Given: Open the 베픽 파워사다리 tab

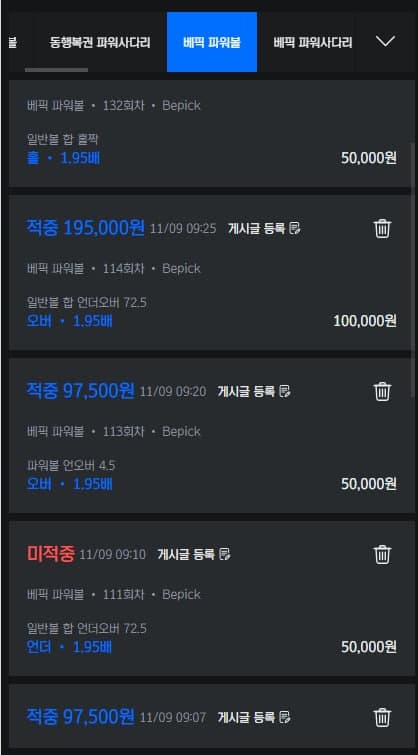Looking at the screenshot, I should [313, 42].
